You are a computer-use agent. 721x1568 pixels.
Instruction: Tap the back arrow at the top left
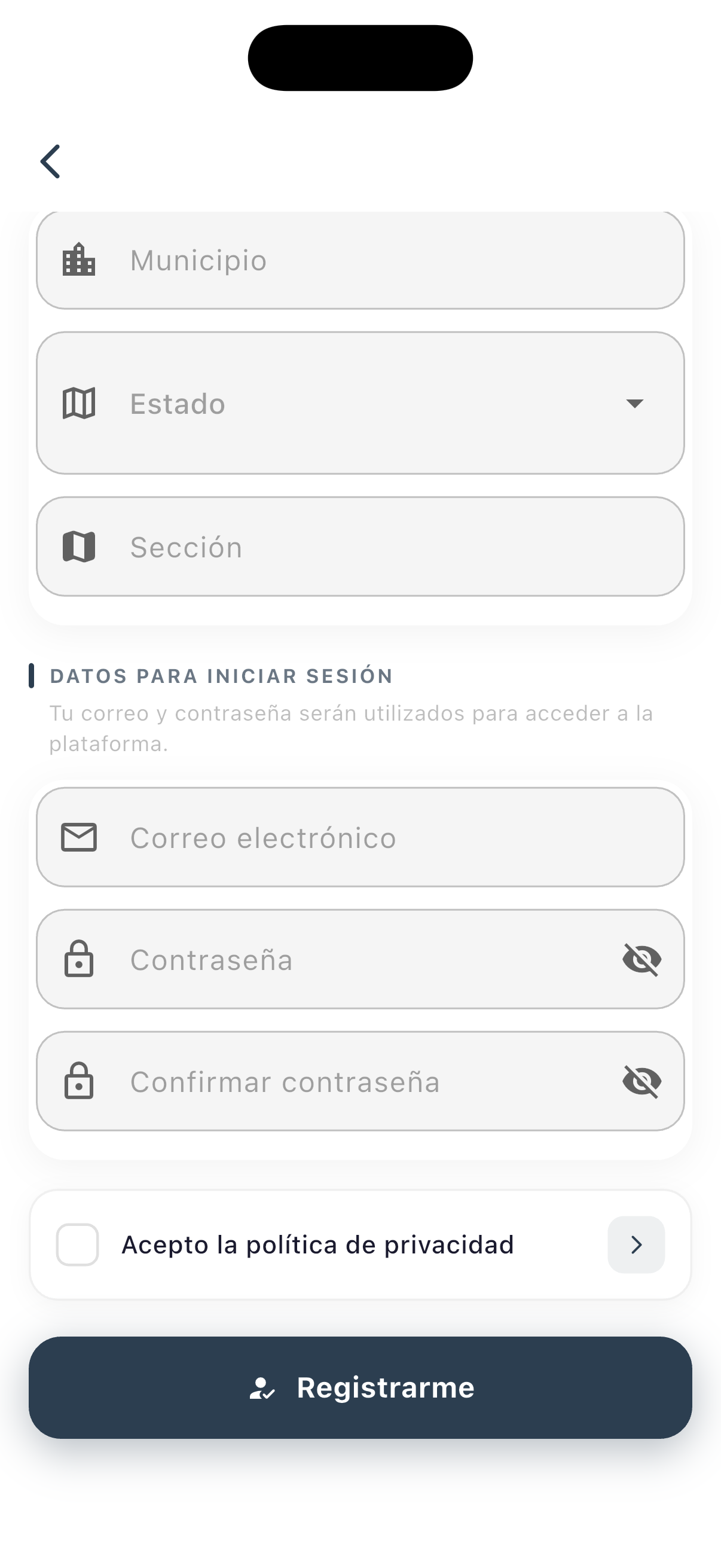(51, 161)
